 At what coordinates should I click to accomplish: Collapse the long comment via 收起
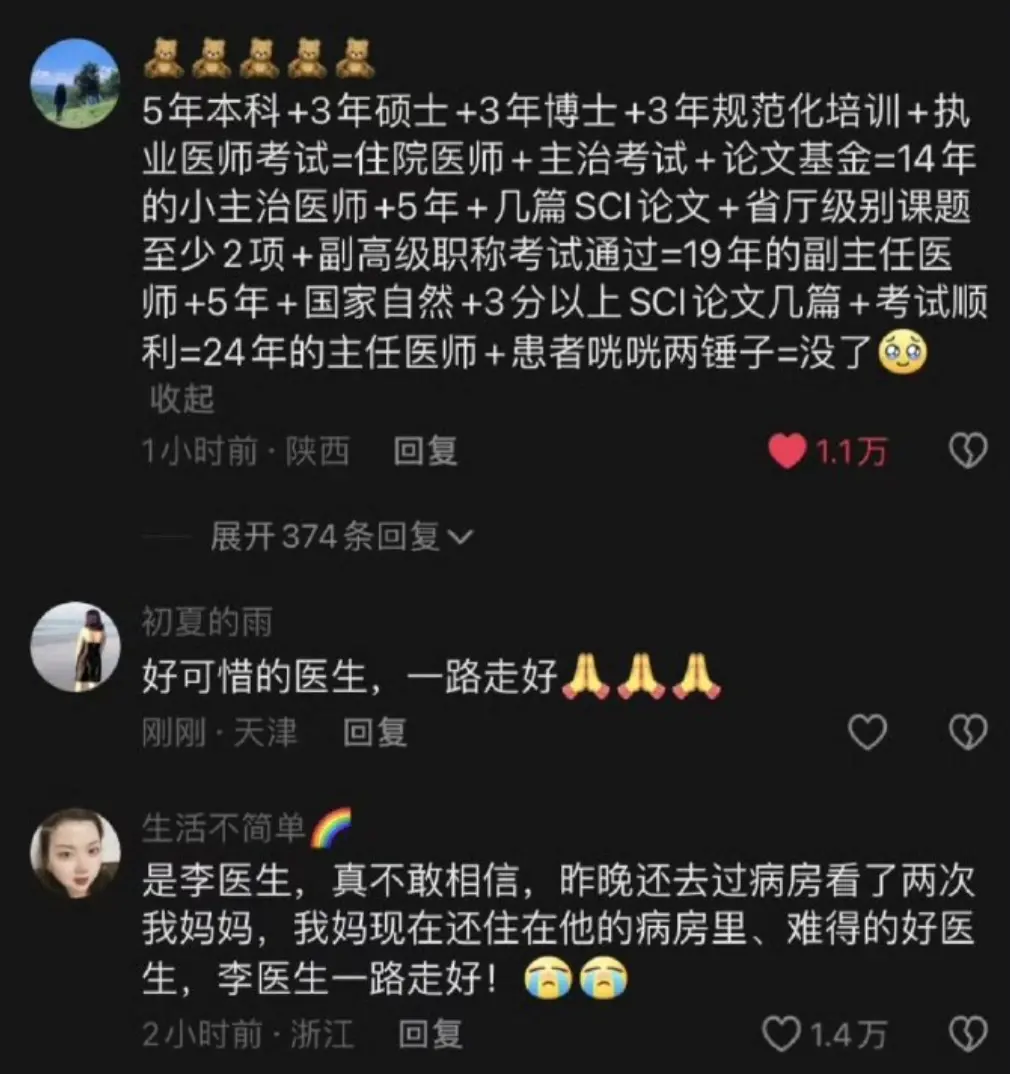(182, 399)
